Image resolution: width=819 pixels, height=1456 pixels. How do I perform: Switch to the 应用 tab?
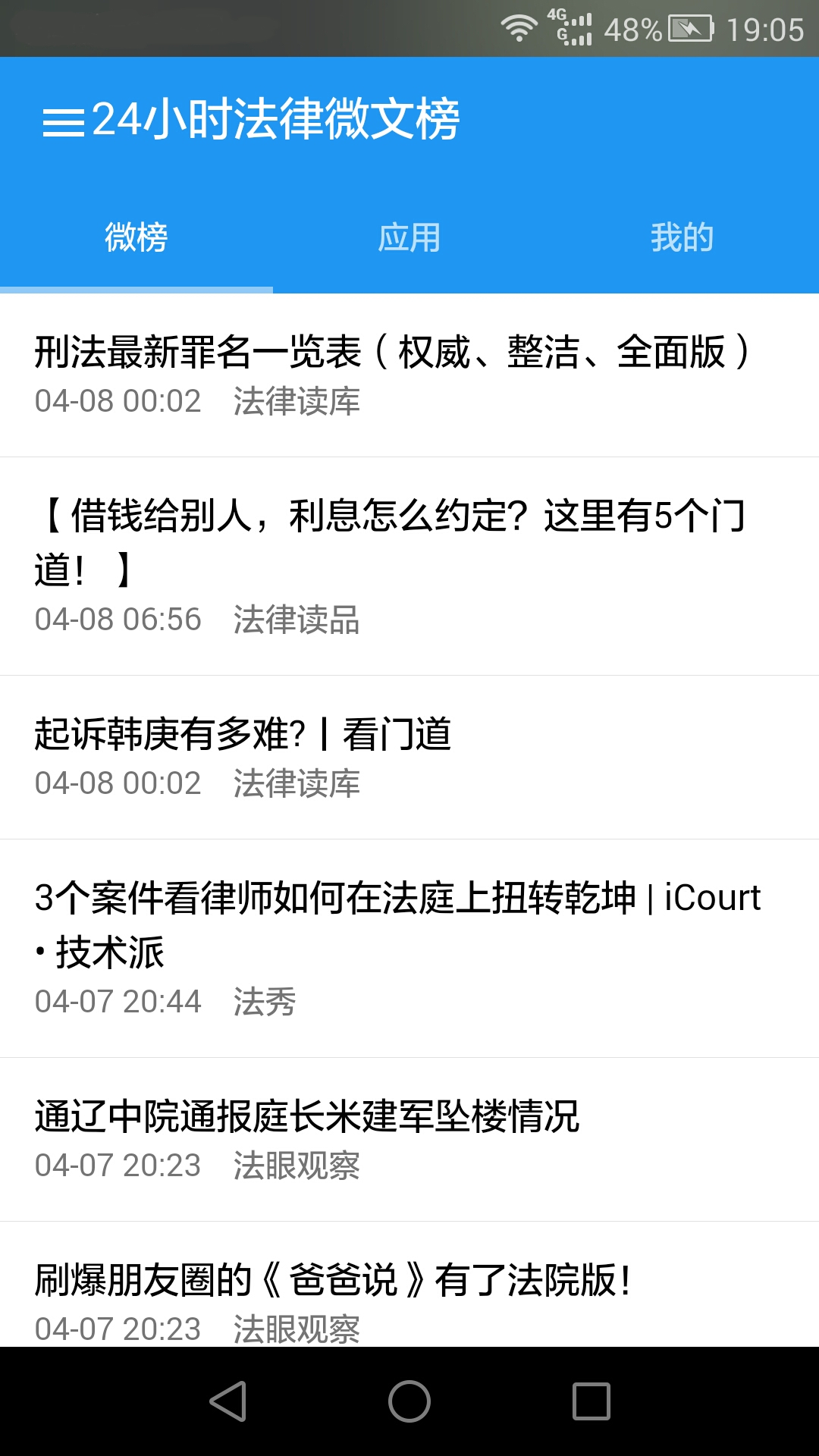(409, 238)
